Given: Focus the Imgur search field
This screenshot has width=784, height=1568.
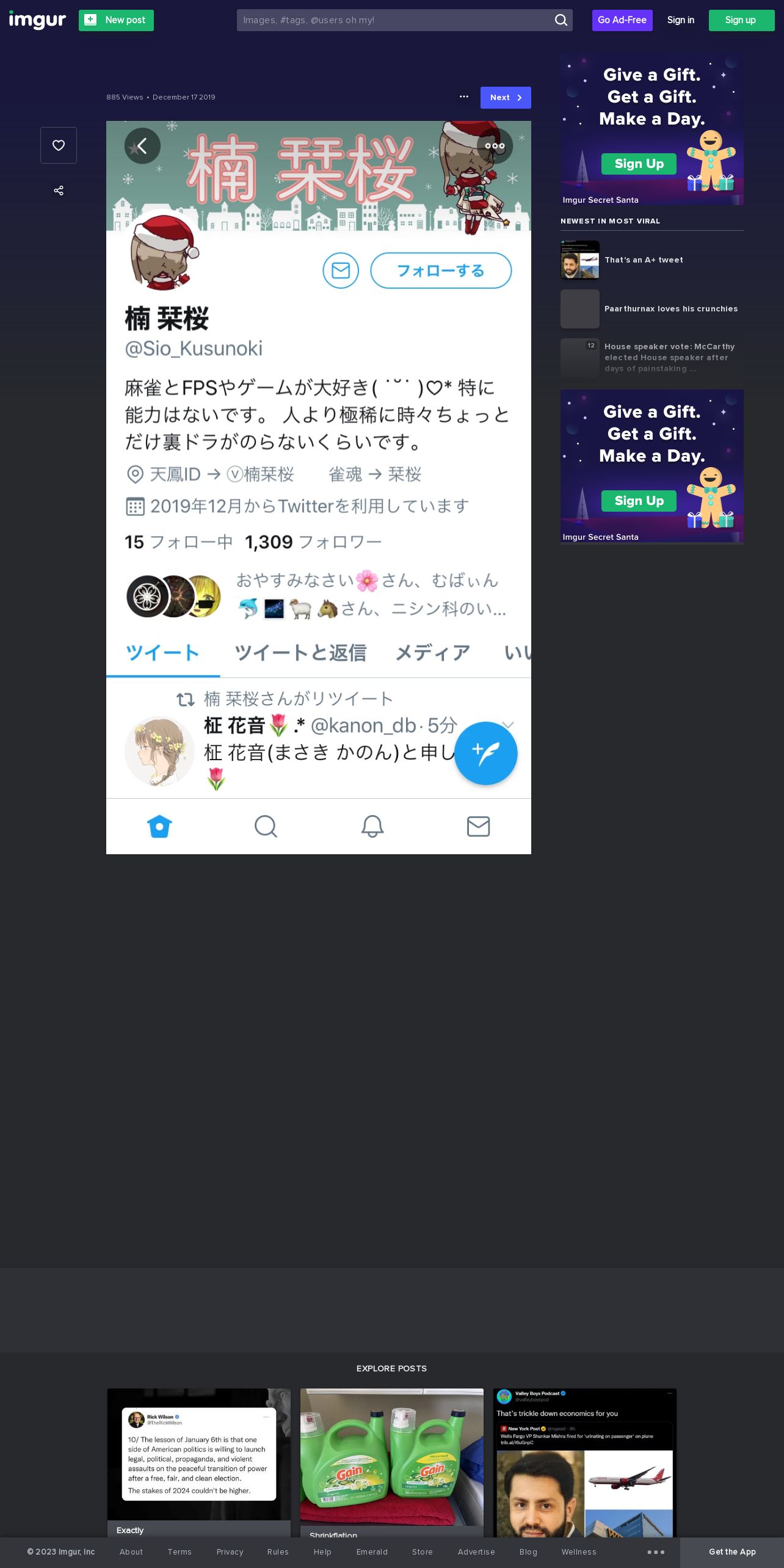Looking at the screenshot, I should [x=394, y=20].
